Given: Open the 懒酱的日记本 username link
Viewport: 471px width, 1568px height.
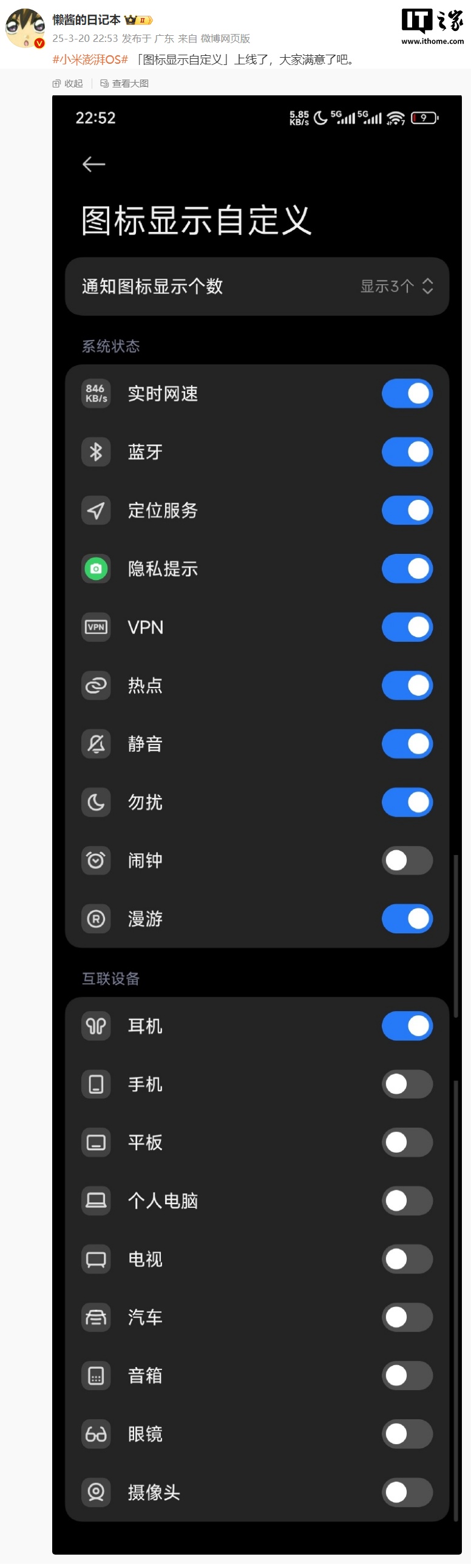Looking at the screenshot, I should [x=86, y=20].
